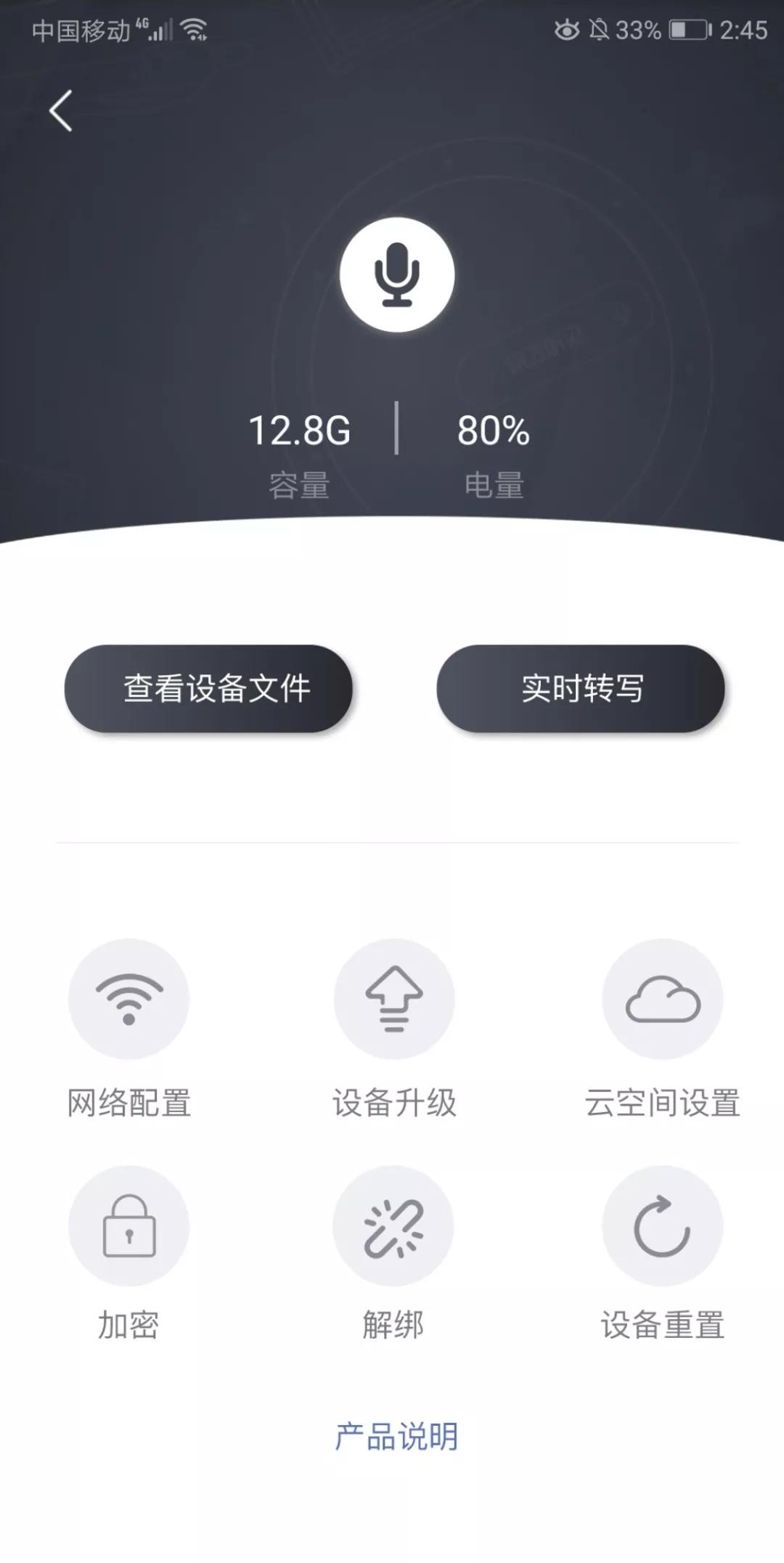Open 查看设备文件 to view device files
Viewport: 784px width, 1563px height.
point(208,688)
